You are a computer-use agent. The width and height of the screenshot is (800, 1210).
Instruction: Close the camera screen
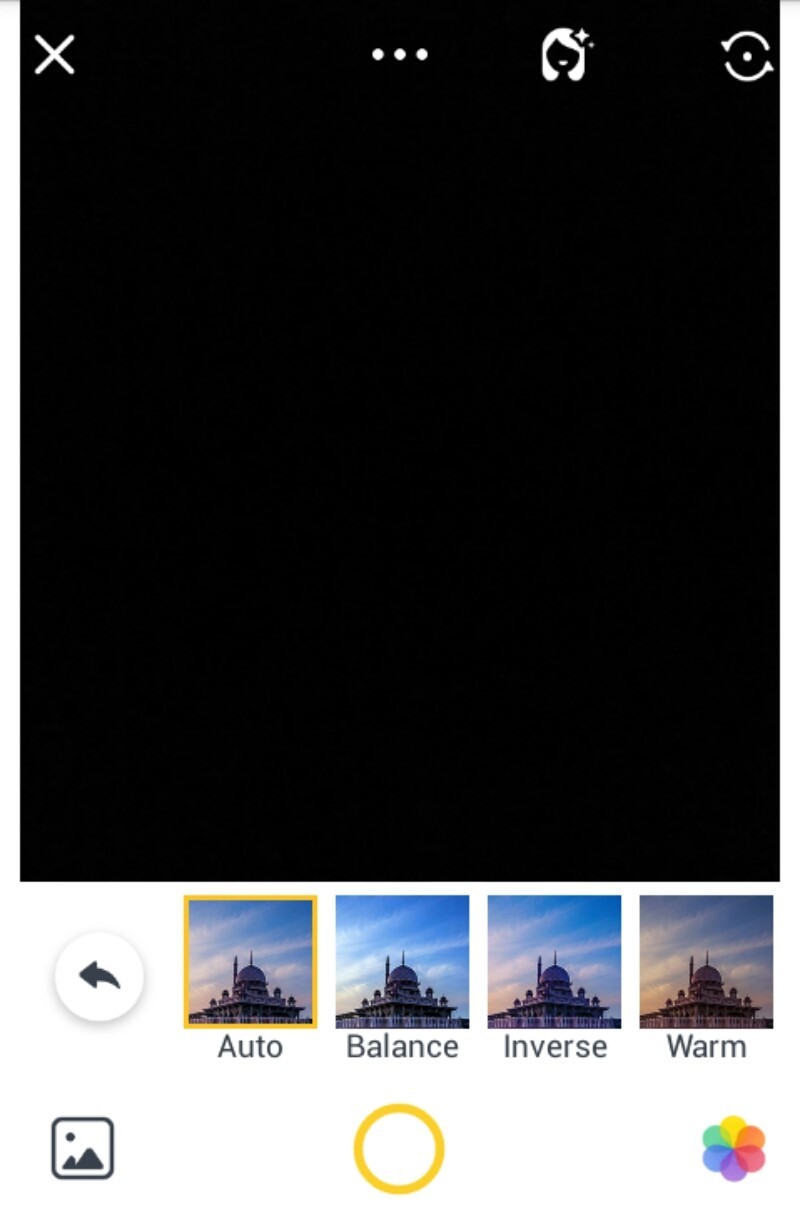(55, 55)
